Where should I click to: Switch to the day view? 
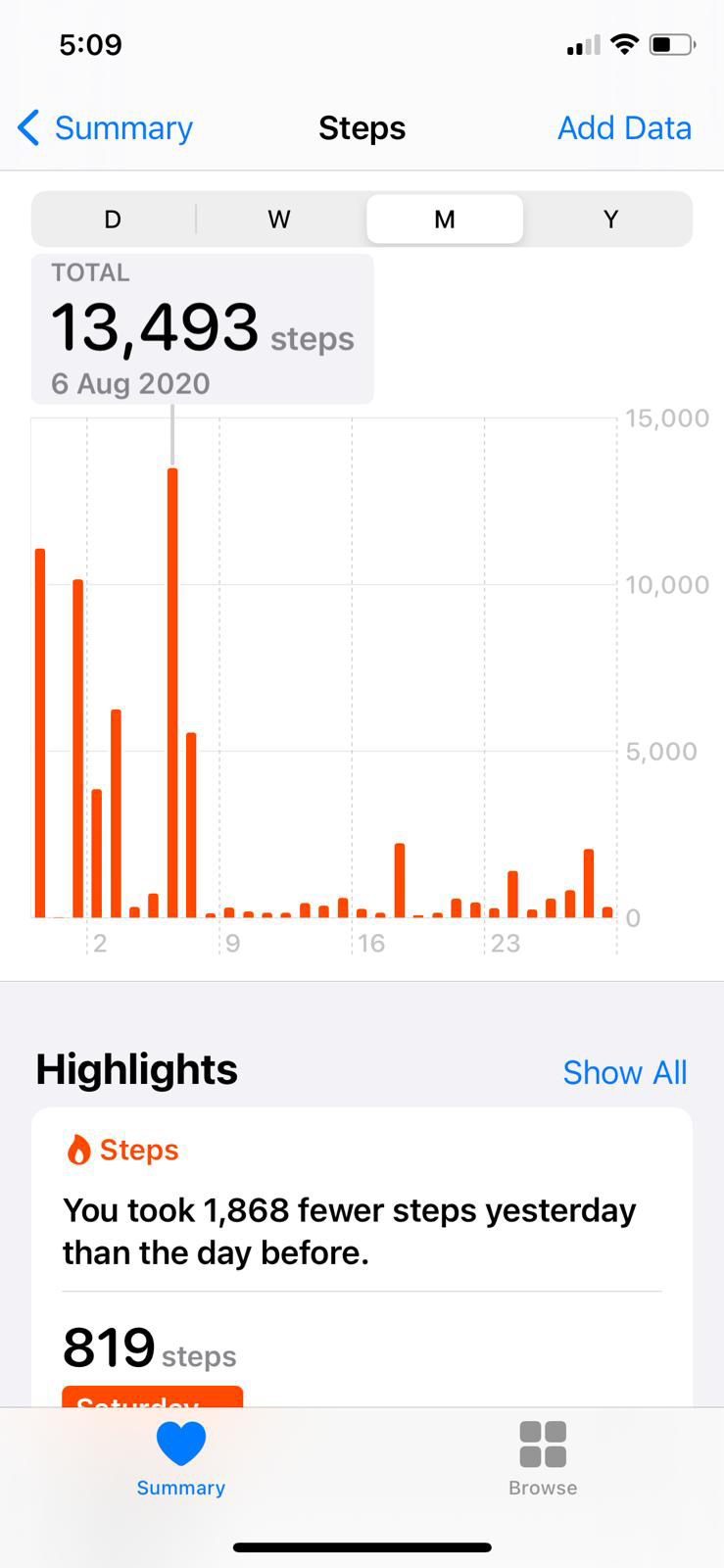click(x=113, y=219)
